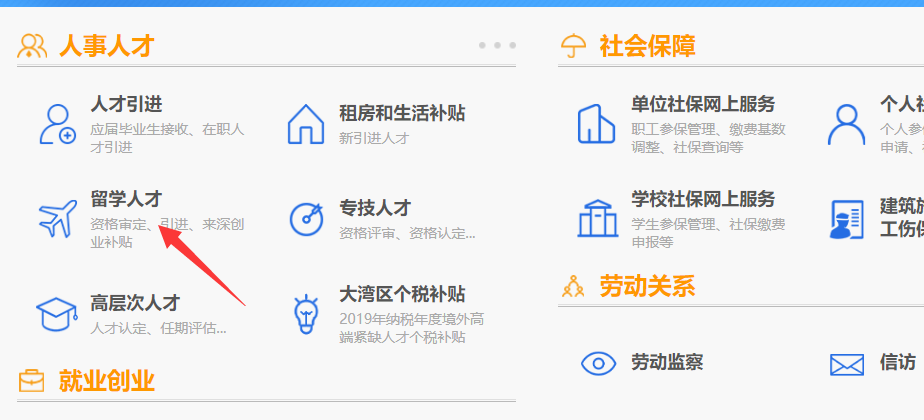Select 留学人才 service
This screenshot has height=420, width=924.
click(x=125, y=199)
